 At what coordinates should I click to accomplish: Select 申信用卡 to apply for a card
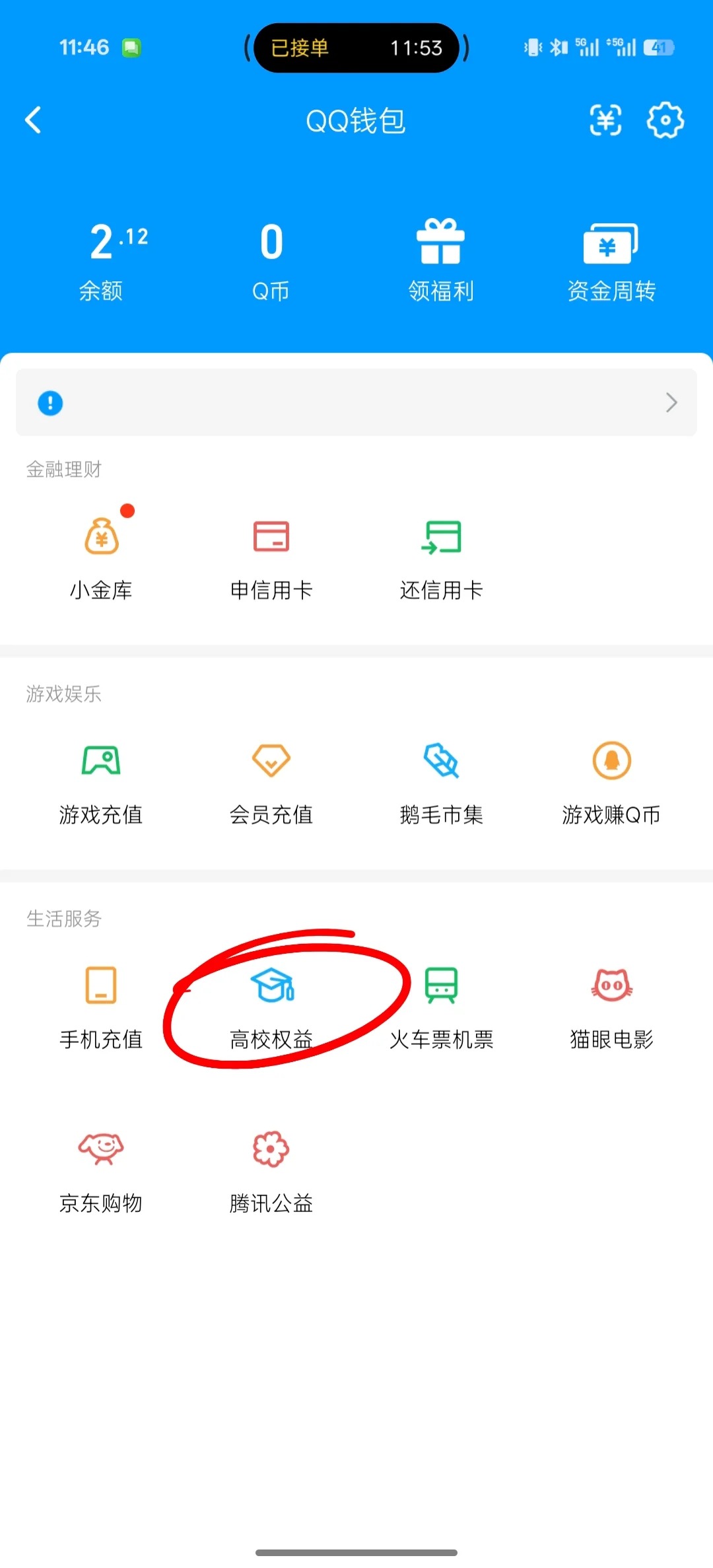(x=271, y=558)
